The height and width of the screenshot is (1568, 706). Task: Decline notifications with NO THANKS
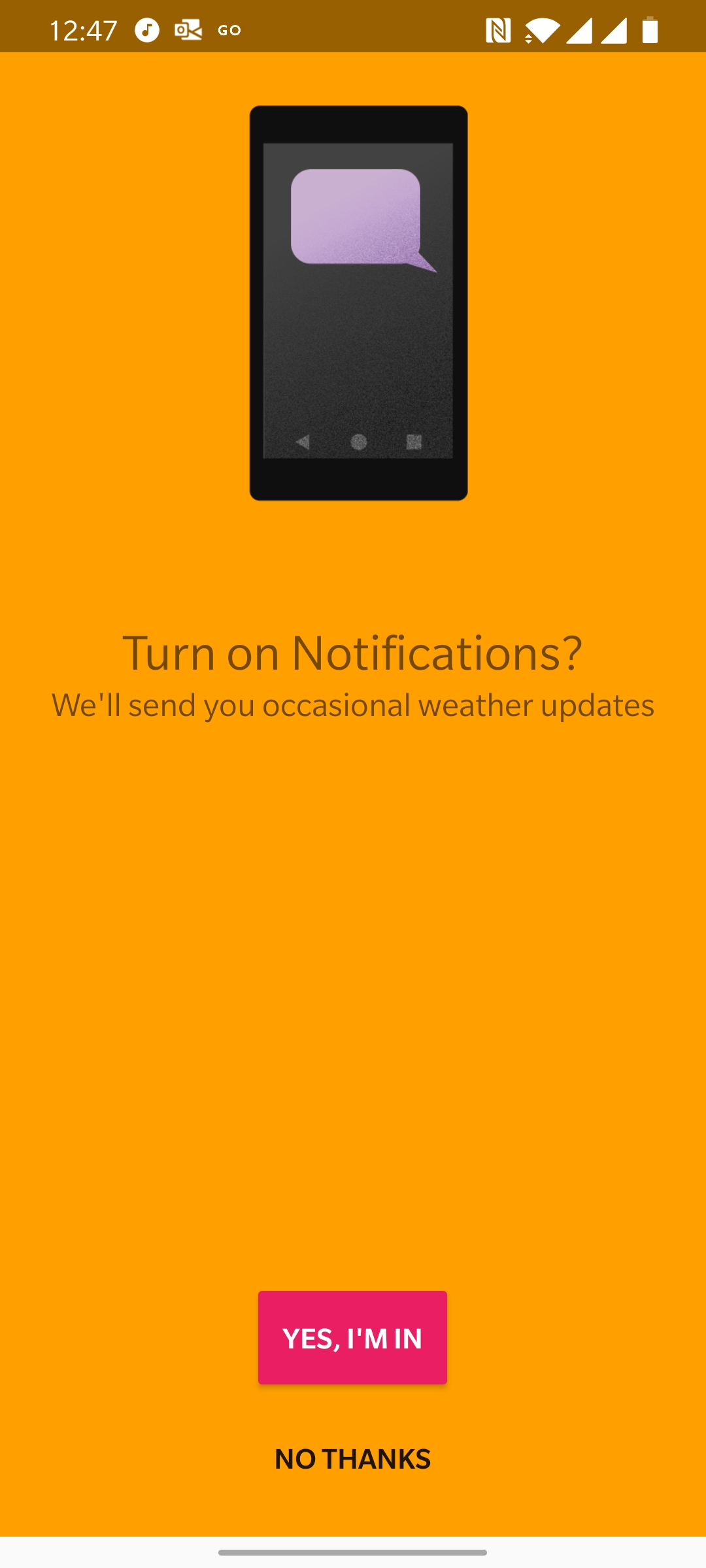click(352, 1459)
